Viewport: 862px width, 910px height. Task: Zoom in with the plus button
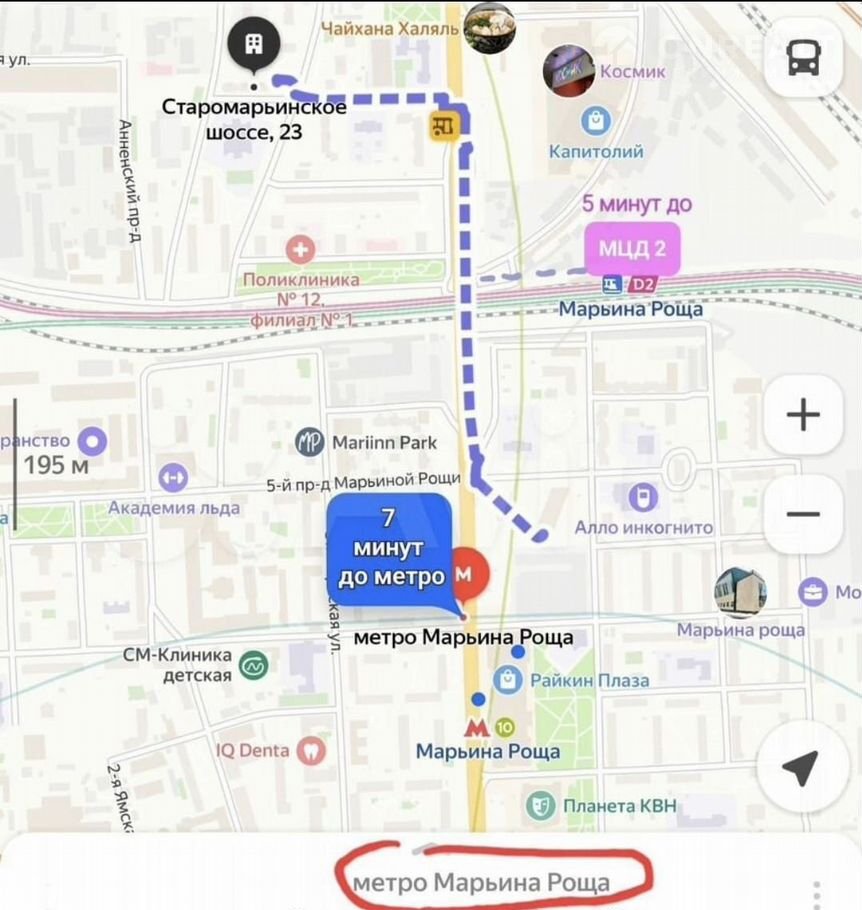[803, 414]
